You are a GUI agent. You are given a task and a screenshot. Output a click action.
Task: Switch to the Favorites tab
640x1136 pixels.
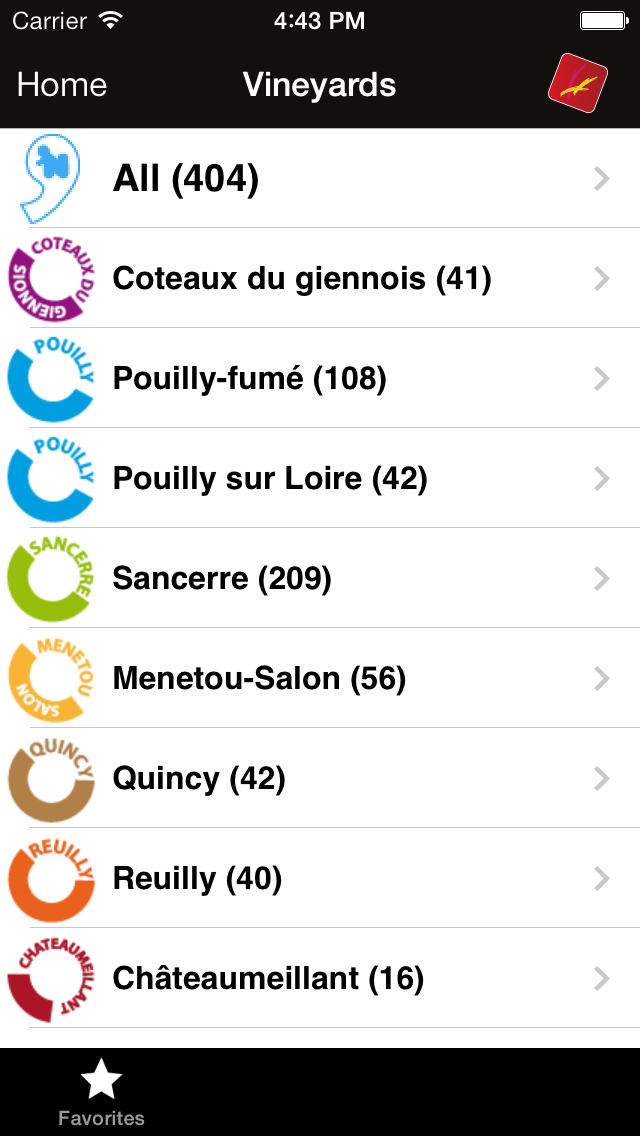click(101, 1094)
